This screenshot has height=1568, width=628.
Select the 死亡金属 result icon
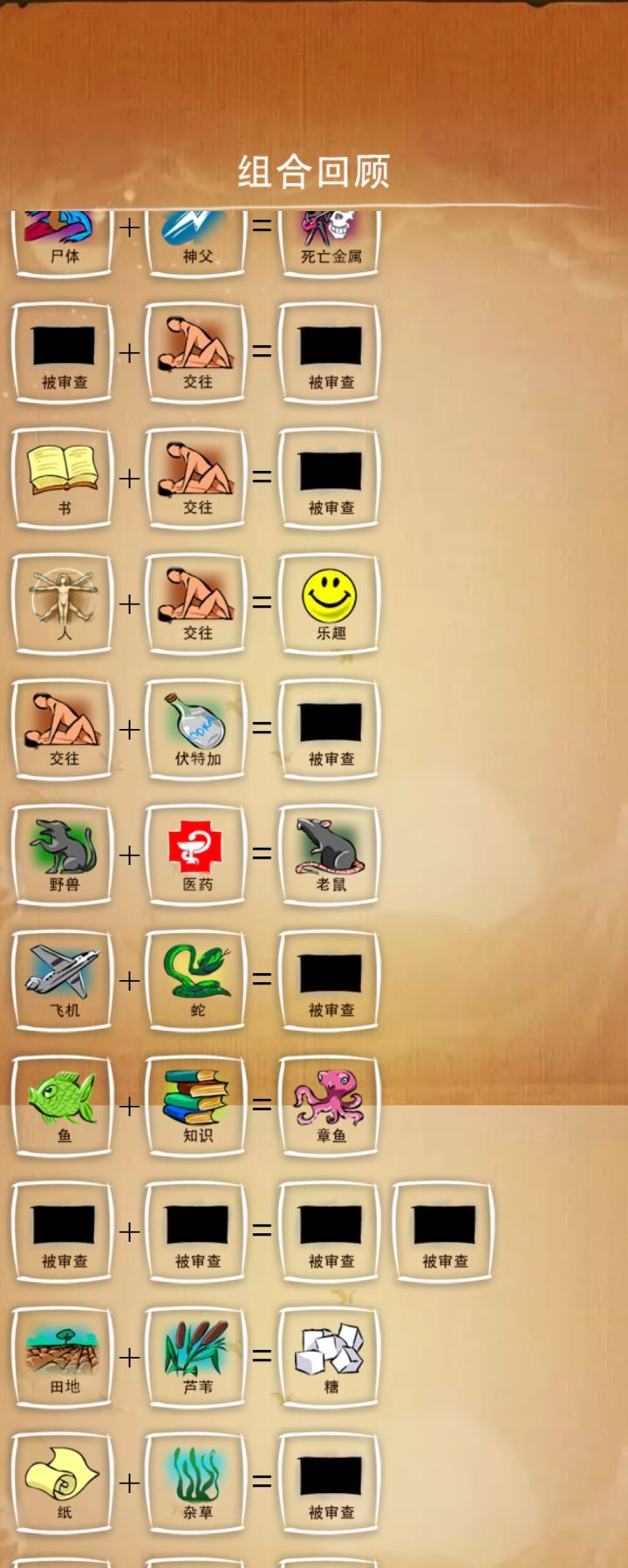[x=328, y=231]
